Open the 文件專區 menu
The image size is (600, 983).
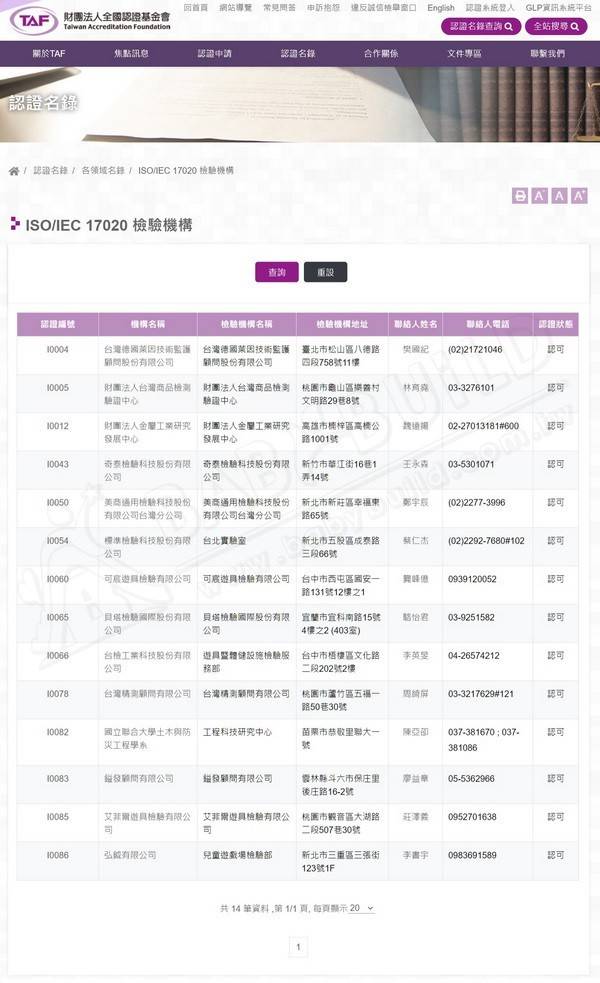tap(464, 53)
